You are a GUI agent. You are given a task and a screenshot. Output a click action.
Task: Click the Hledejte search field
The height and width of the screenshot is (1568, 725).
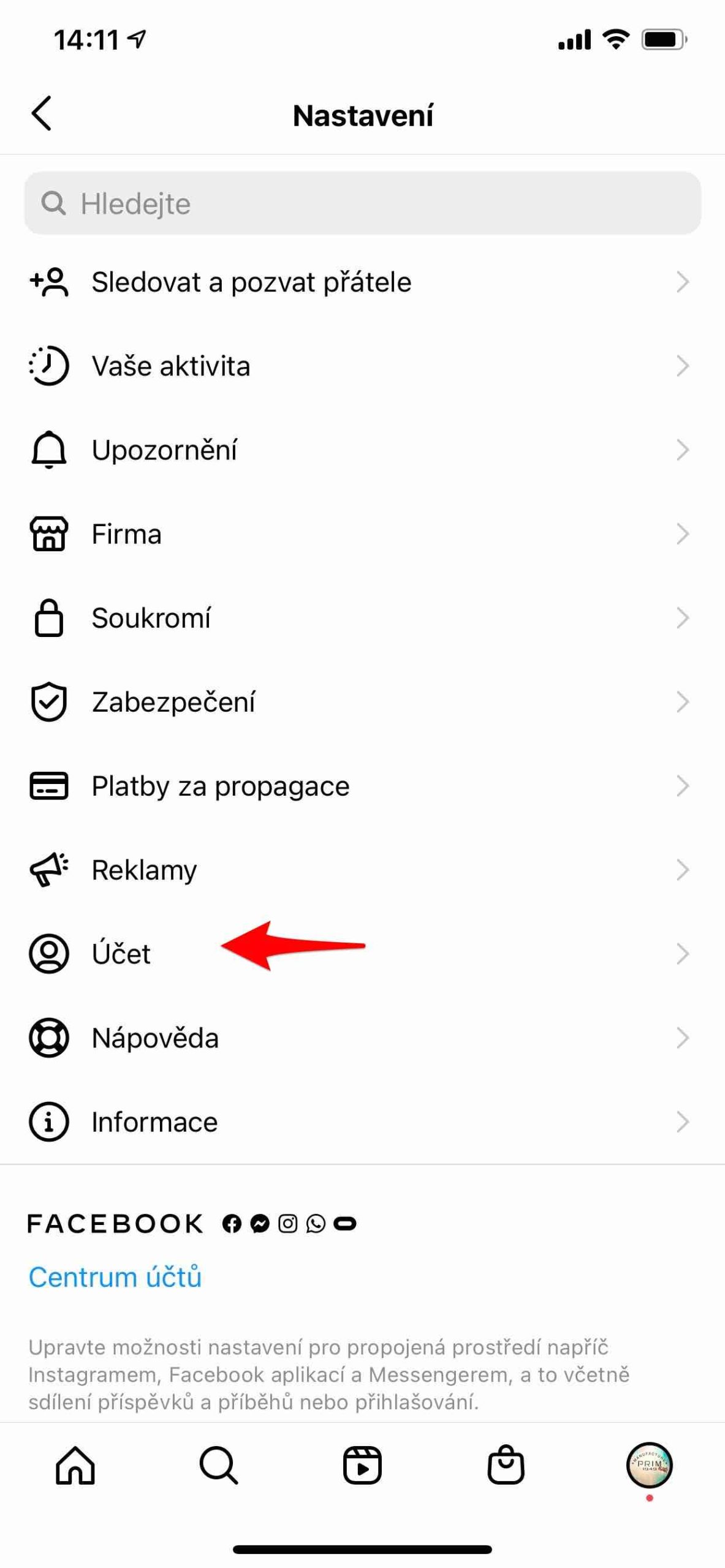362,203
